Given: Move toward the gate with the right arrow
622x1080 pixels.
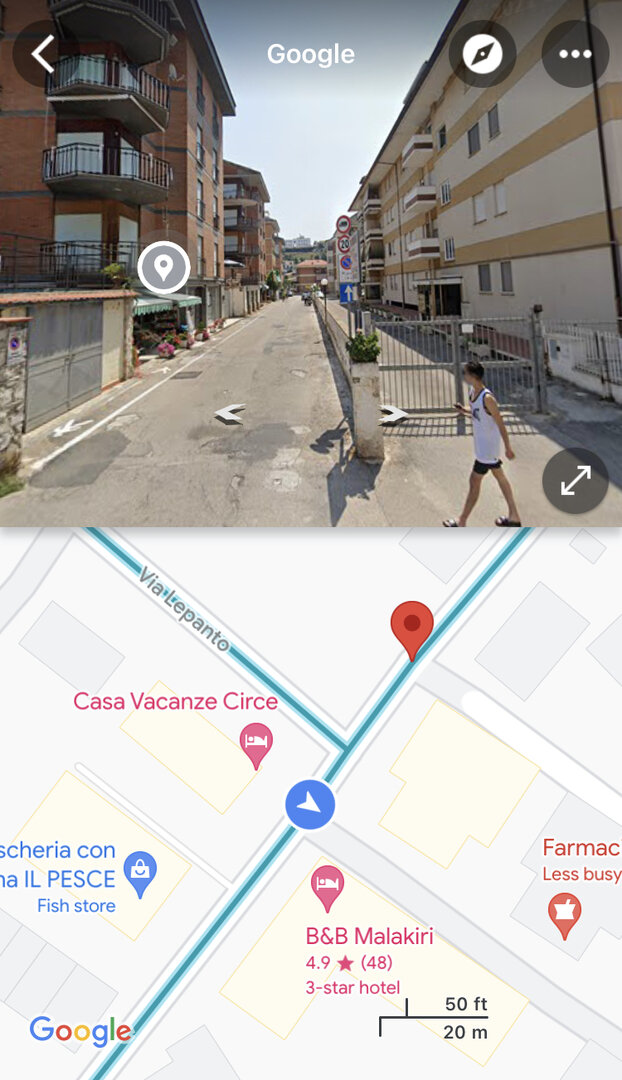Looking at the screenshot, I should [x=393, y=414].
